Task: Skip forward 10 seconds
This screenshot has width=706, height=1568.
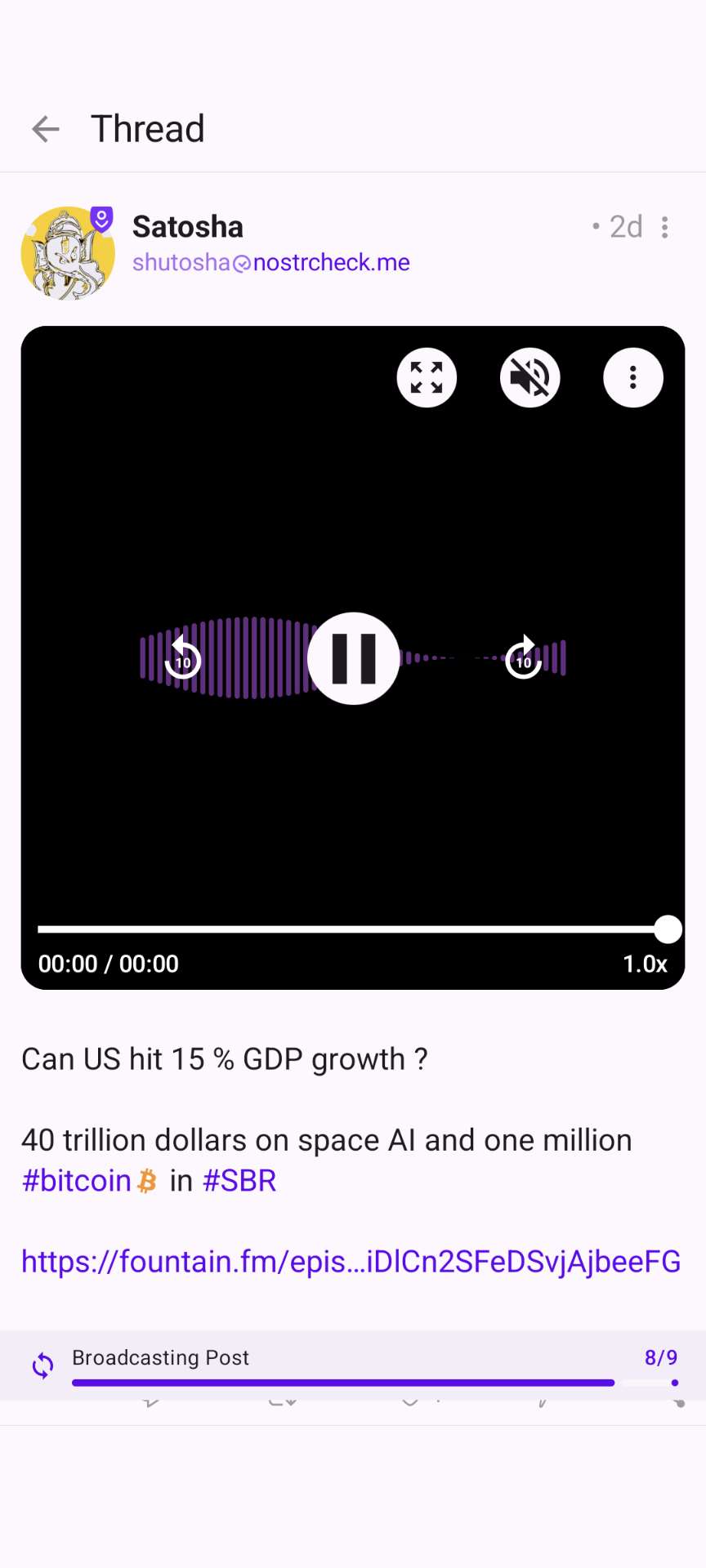Action: coord(523,658)
